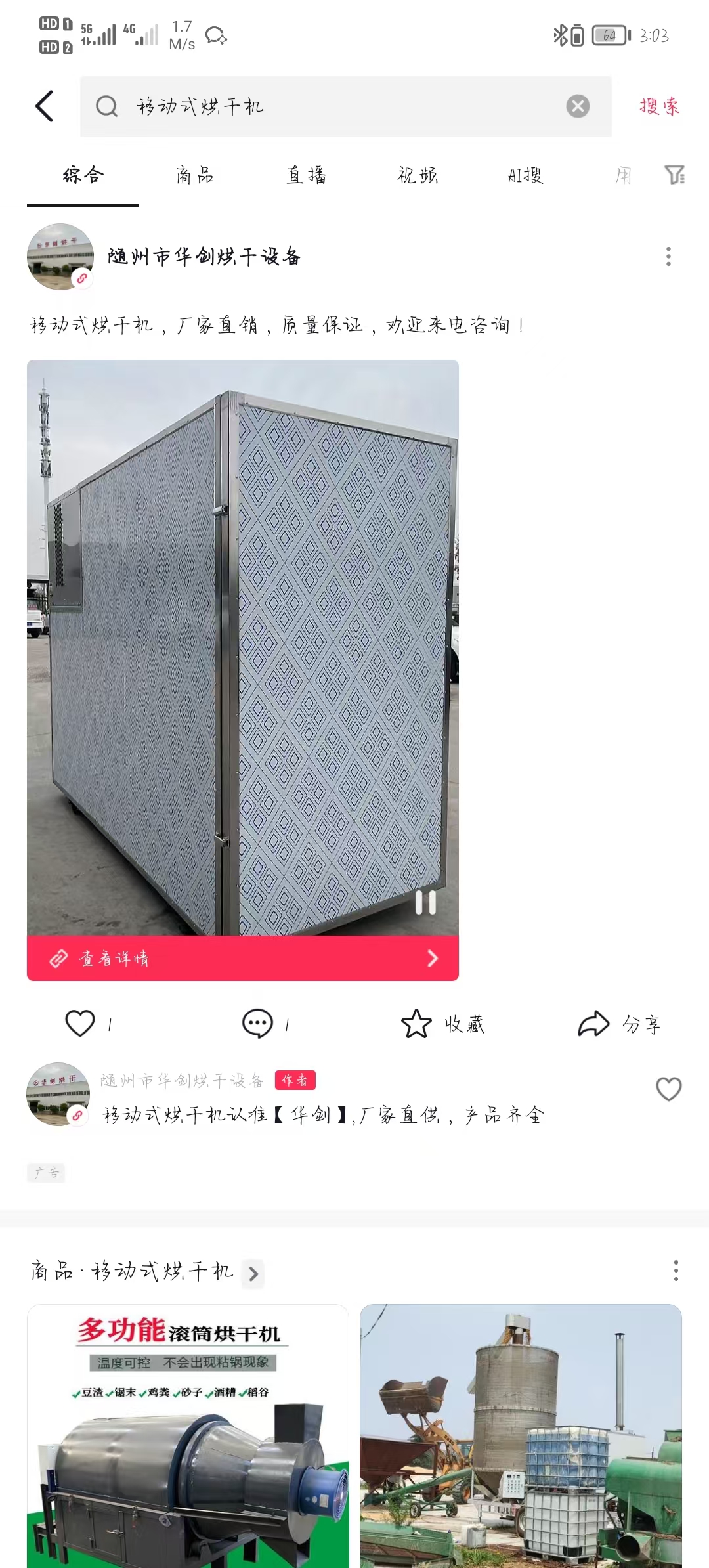Like the author's comment
The image size is (709, 1568).
point(668,1089)
